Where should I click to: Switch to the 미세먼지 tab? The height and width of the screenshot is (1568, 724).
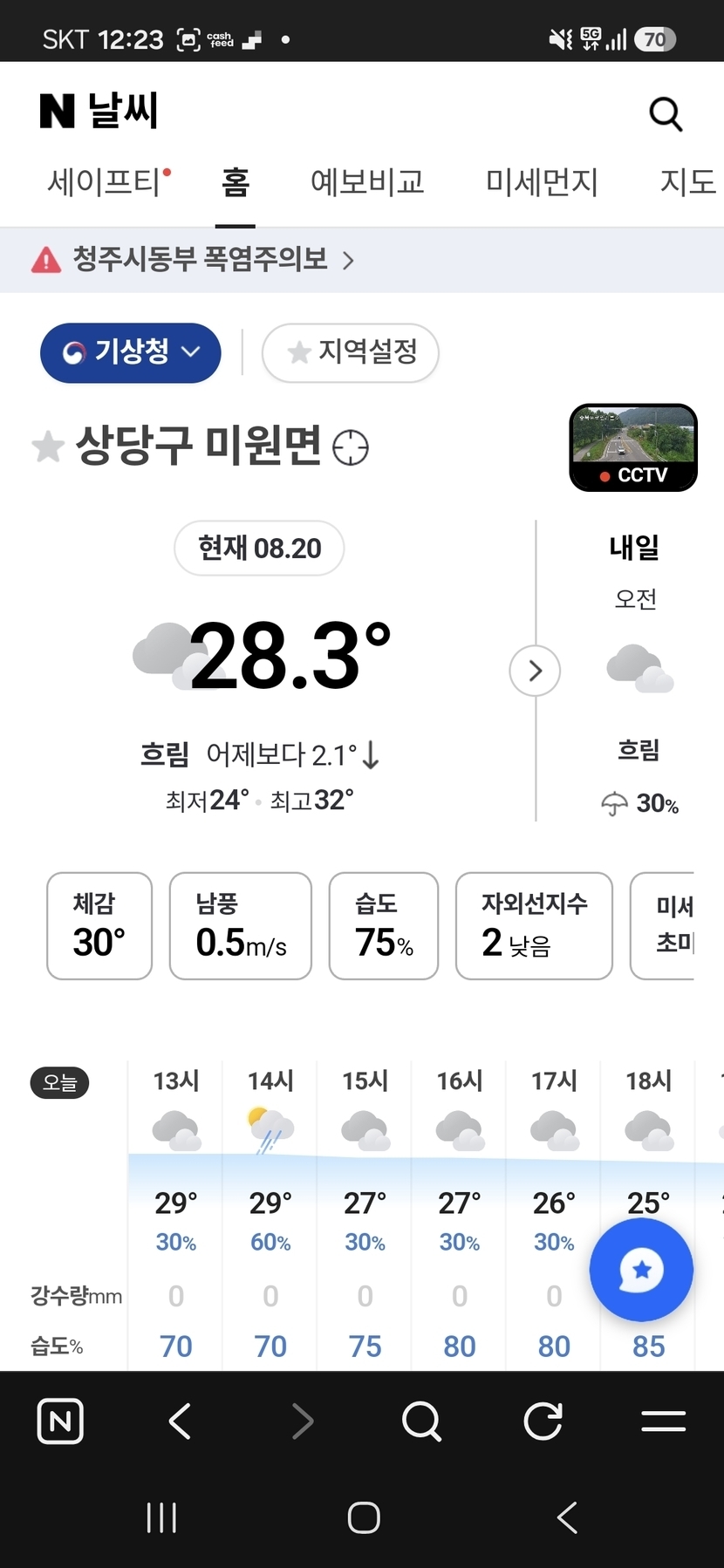(x=542, y=182)
